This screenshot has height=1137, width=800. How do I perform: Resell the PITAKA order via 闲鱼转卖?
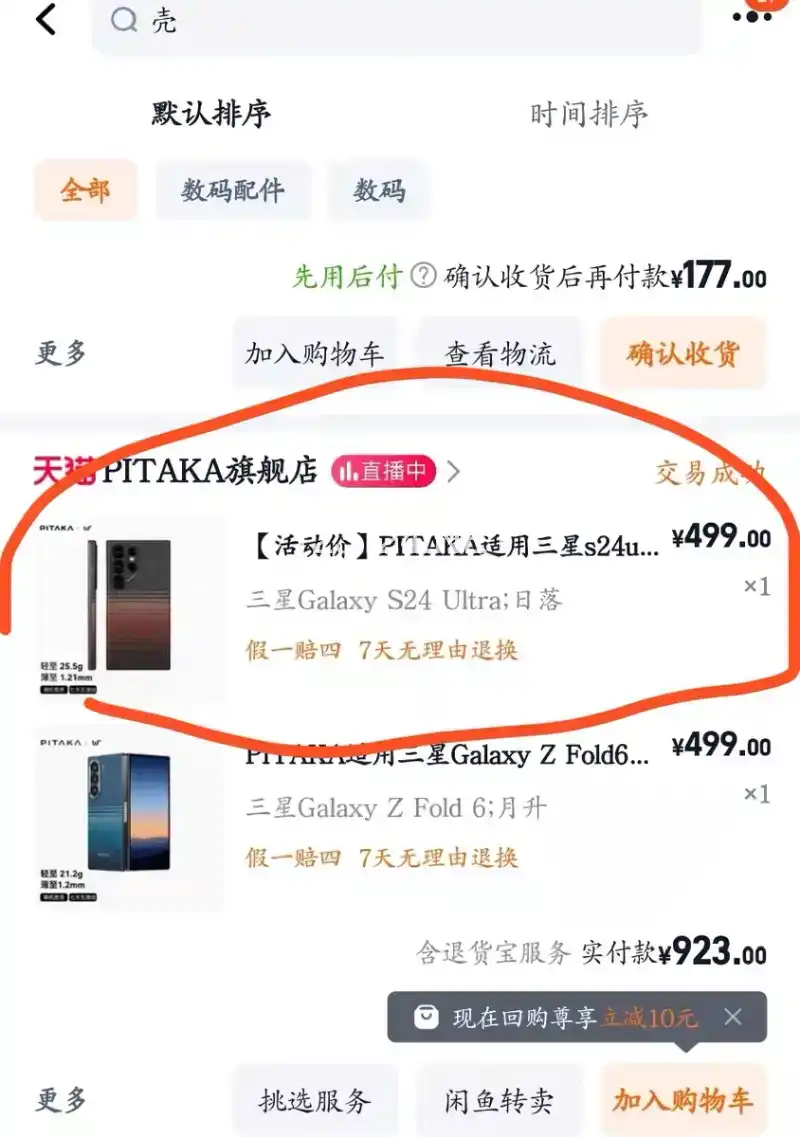coord(499,1101)
